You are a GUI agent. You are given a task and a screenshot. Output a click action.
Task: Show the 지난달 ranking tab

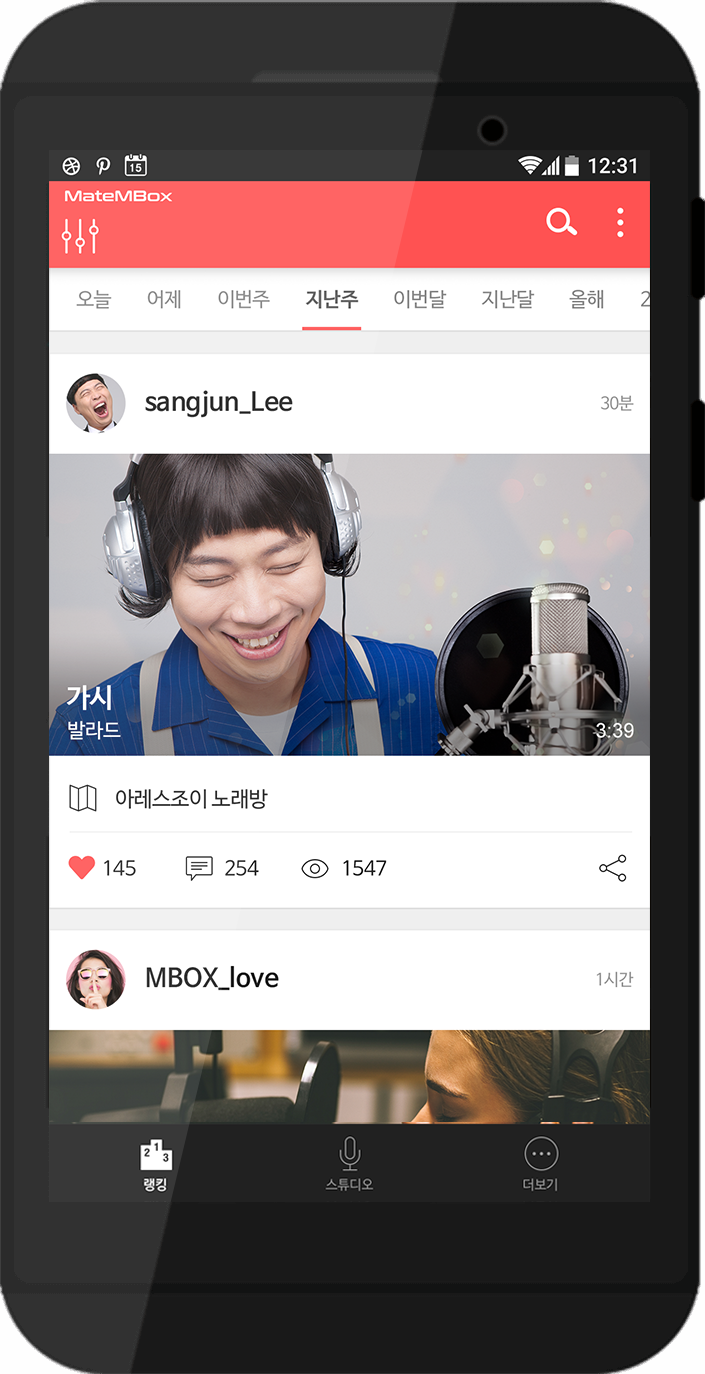pyautogui.click(x=507, y=299)
